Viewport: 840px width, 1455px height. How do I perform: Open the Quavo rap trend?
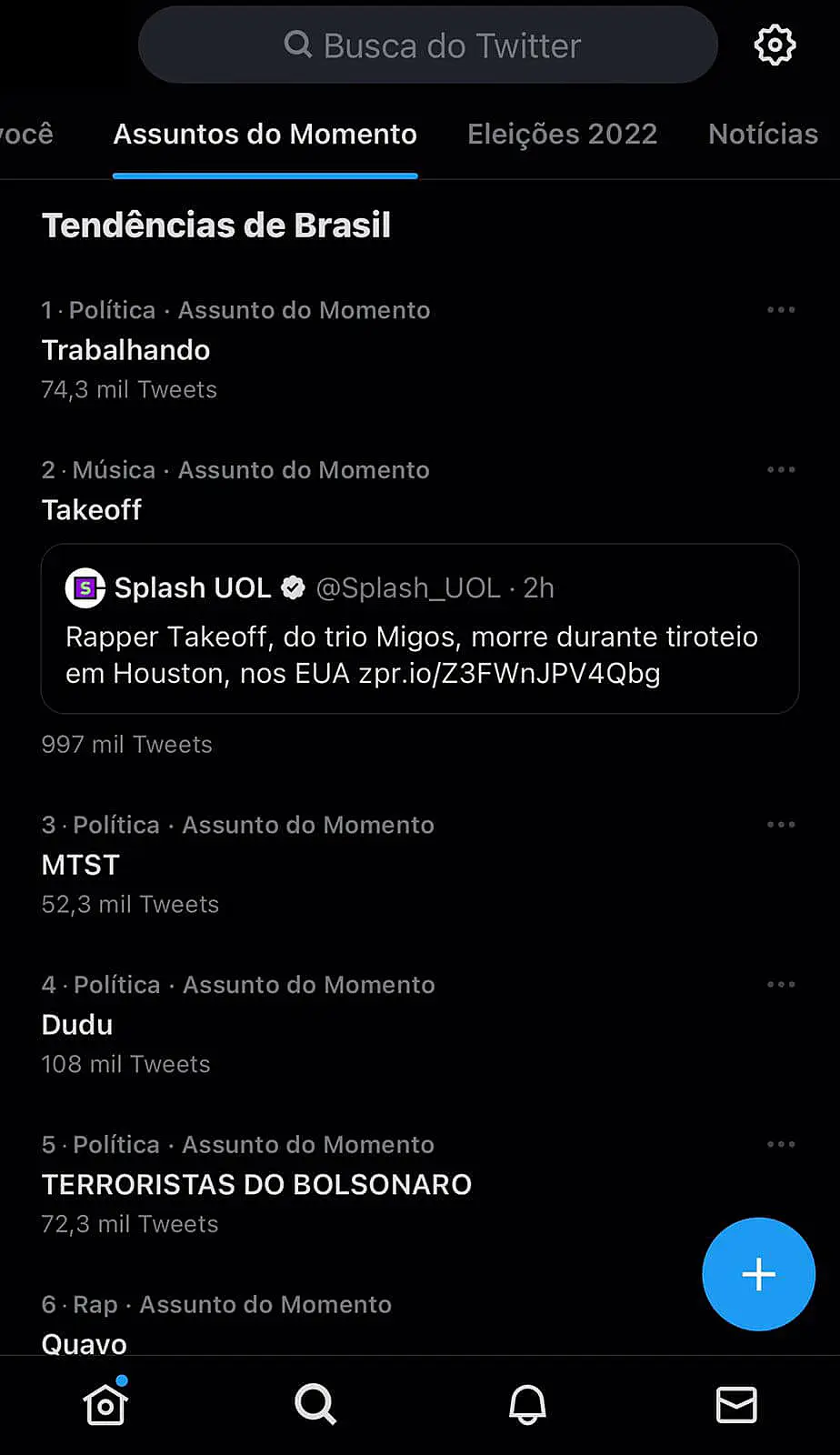[x=84, y=1343]
